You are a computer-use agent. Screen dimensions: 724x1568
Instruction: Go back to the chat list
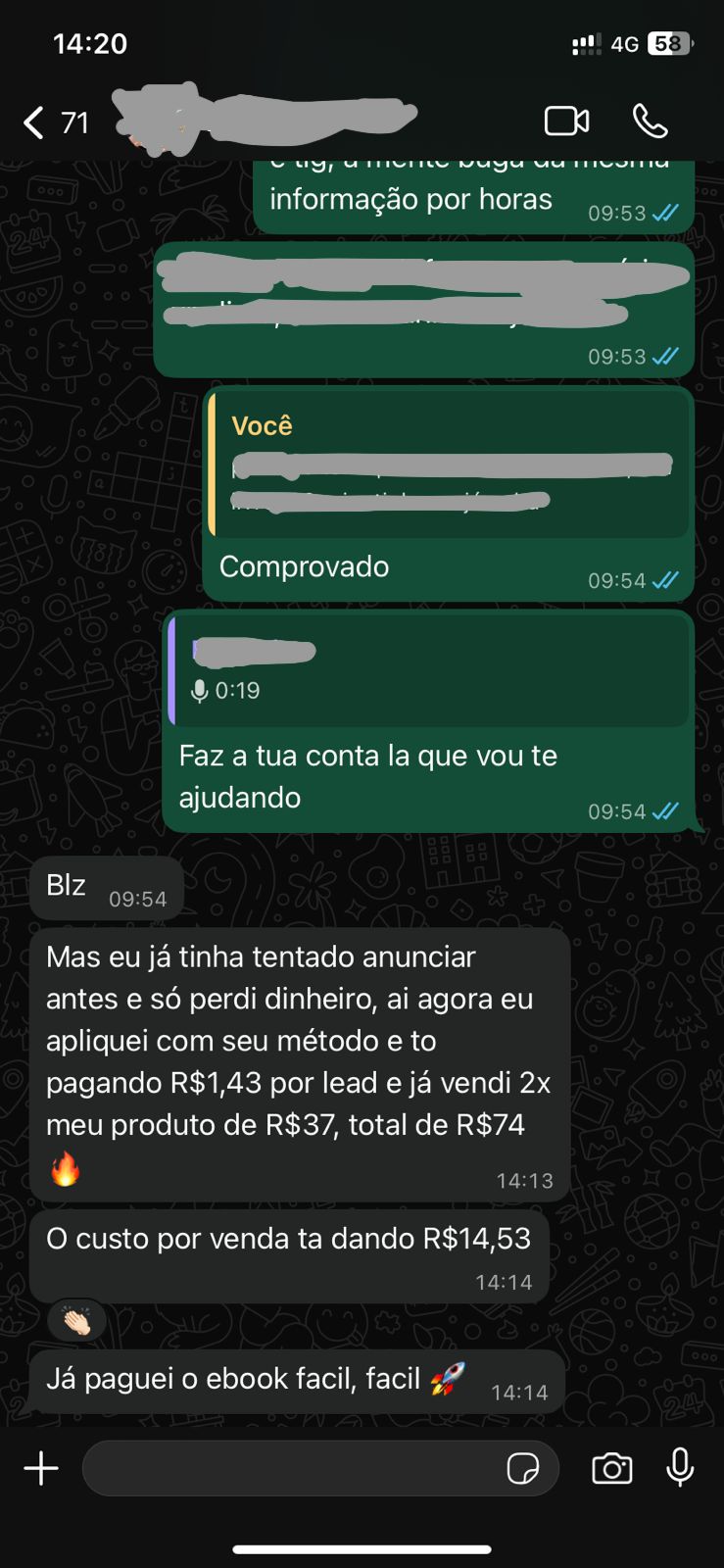point(35,122)
